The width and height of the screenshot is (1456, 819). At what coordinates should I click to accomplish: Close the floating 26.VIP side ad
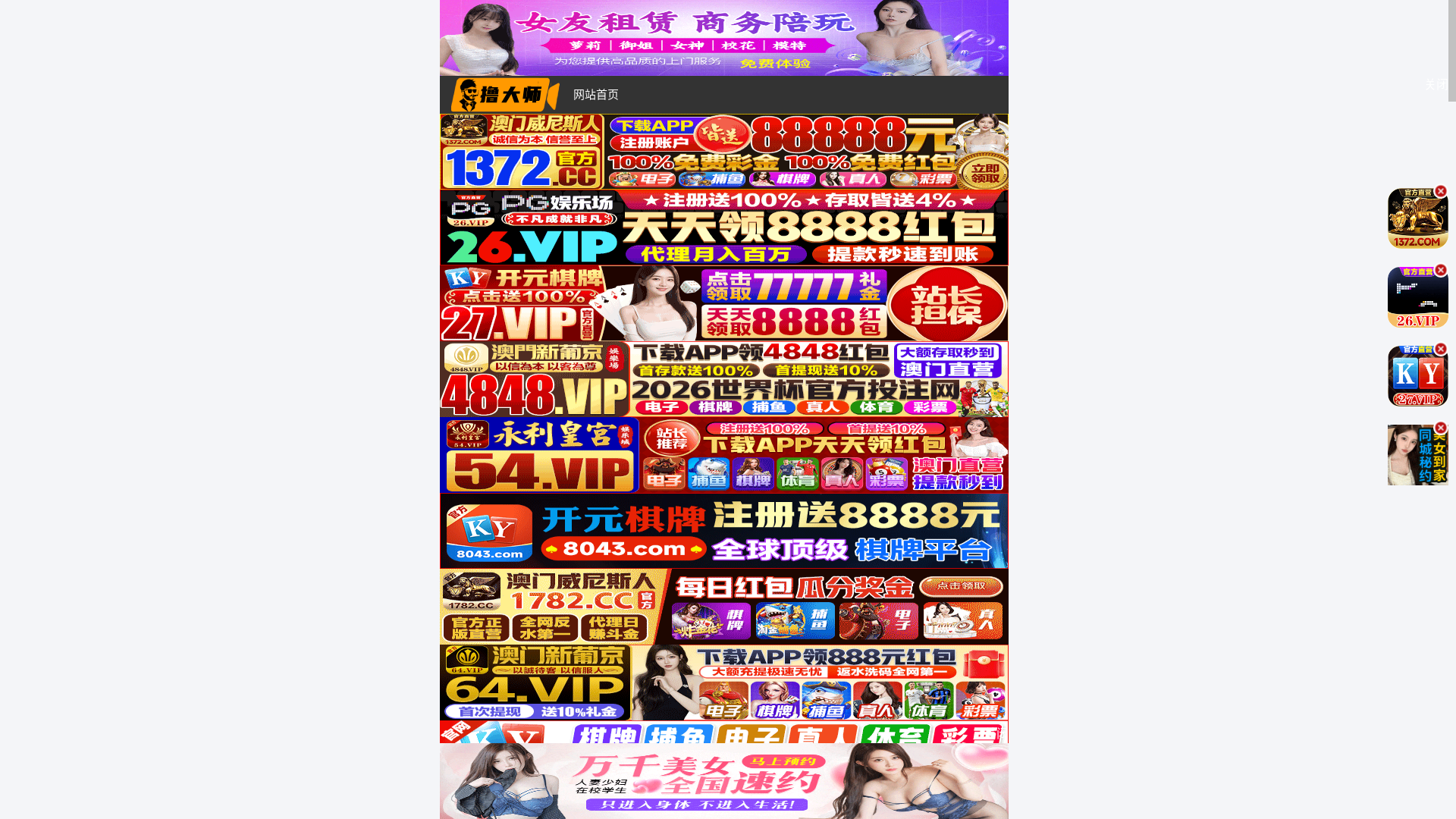click(1441, 270)
